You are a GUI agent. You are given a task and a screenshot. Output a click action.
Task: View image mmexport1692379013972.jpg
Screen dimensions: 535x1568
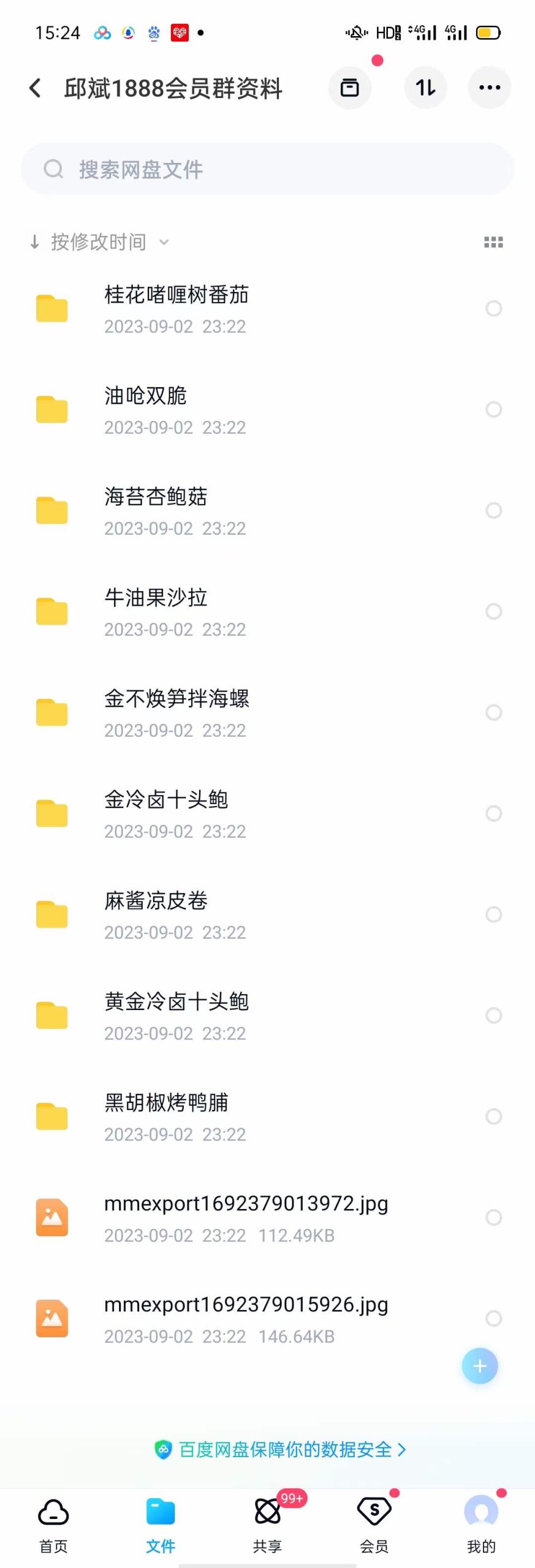coord(245,1218)
